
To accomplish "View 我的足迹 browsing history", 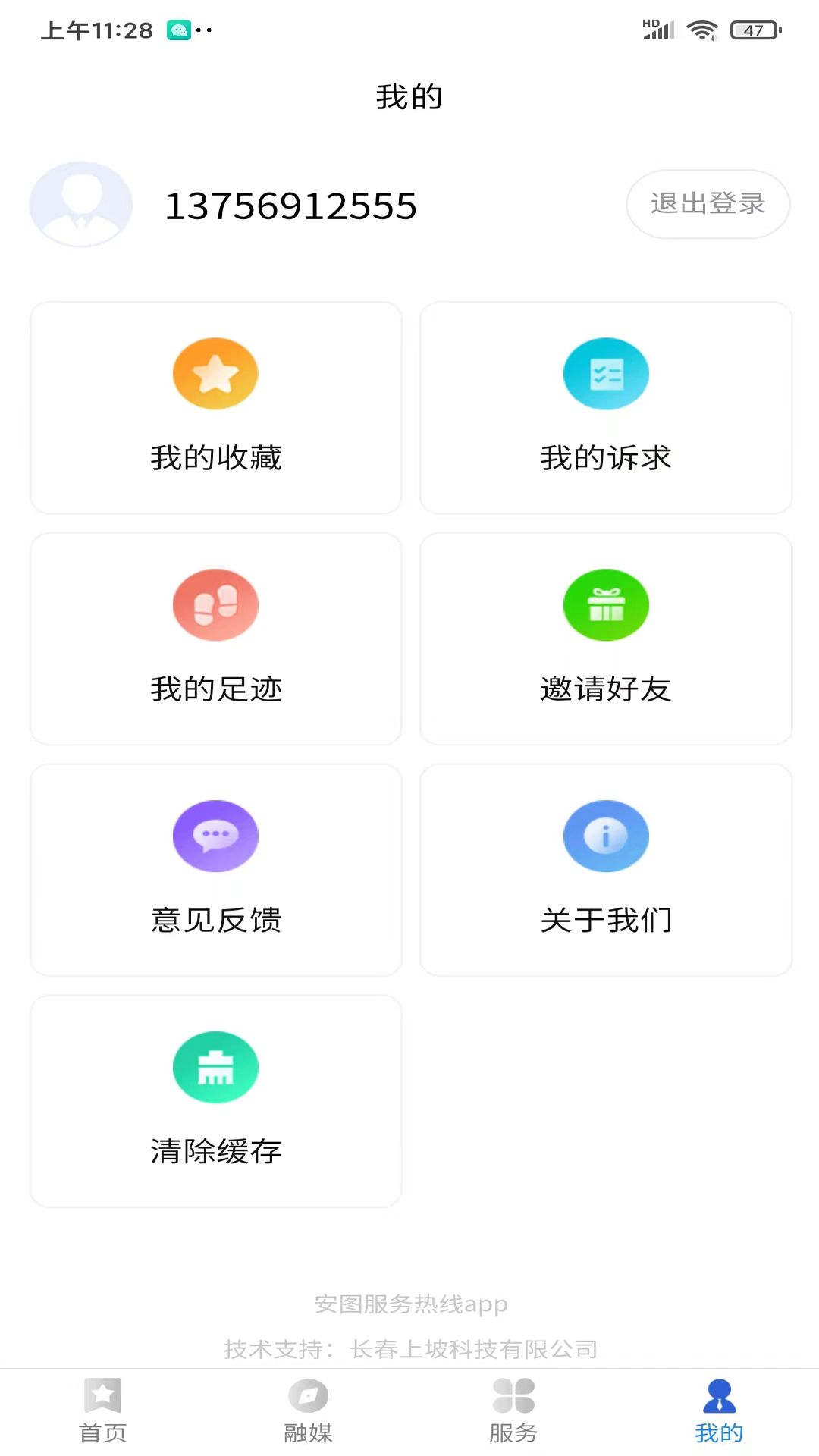I will tap(216, 639).
